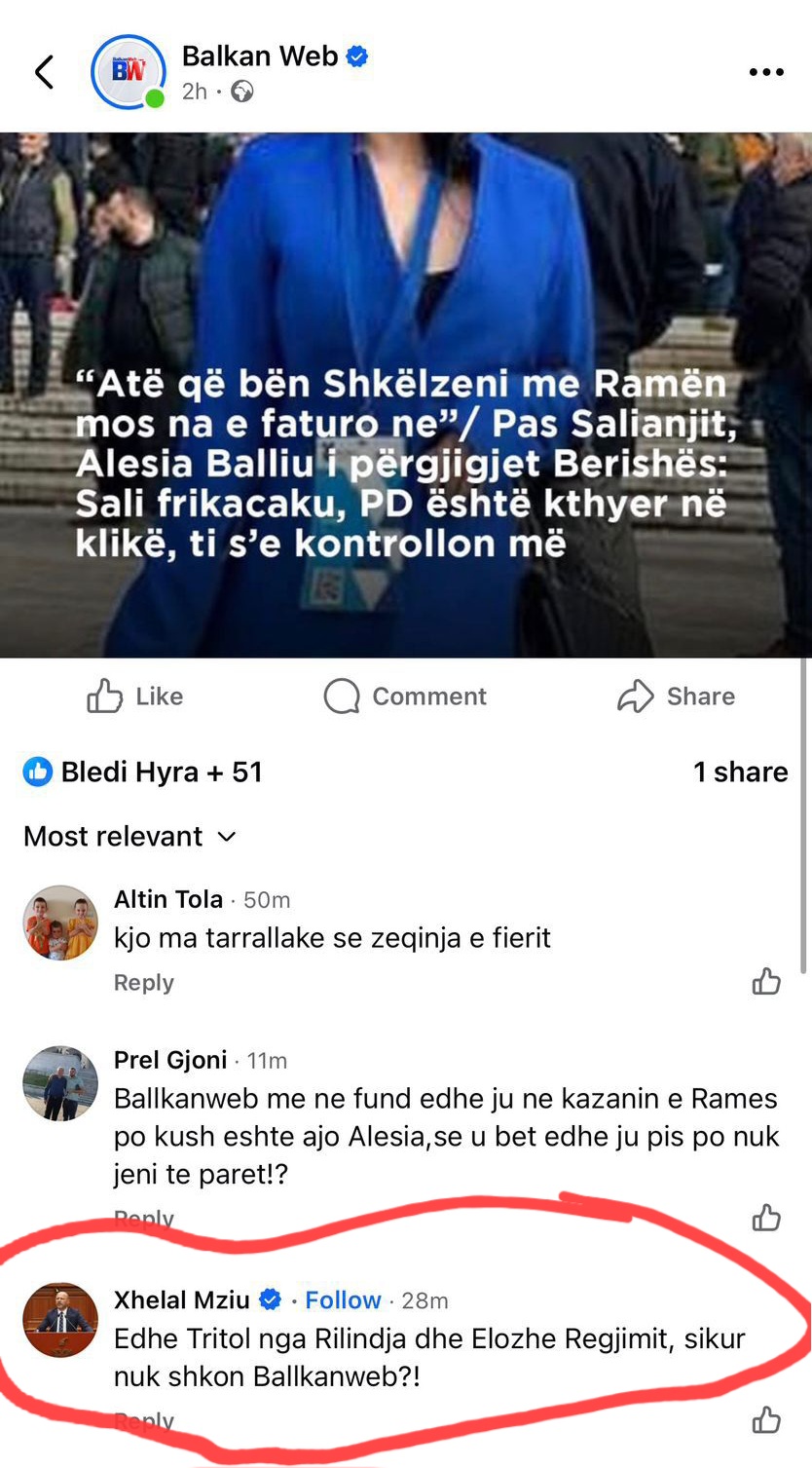The height and width of the screenshot is (1468, 812).
Task: Open Xhelal Mziu's profile name
Action: pos(182,1300)
